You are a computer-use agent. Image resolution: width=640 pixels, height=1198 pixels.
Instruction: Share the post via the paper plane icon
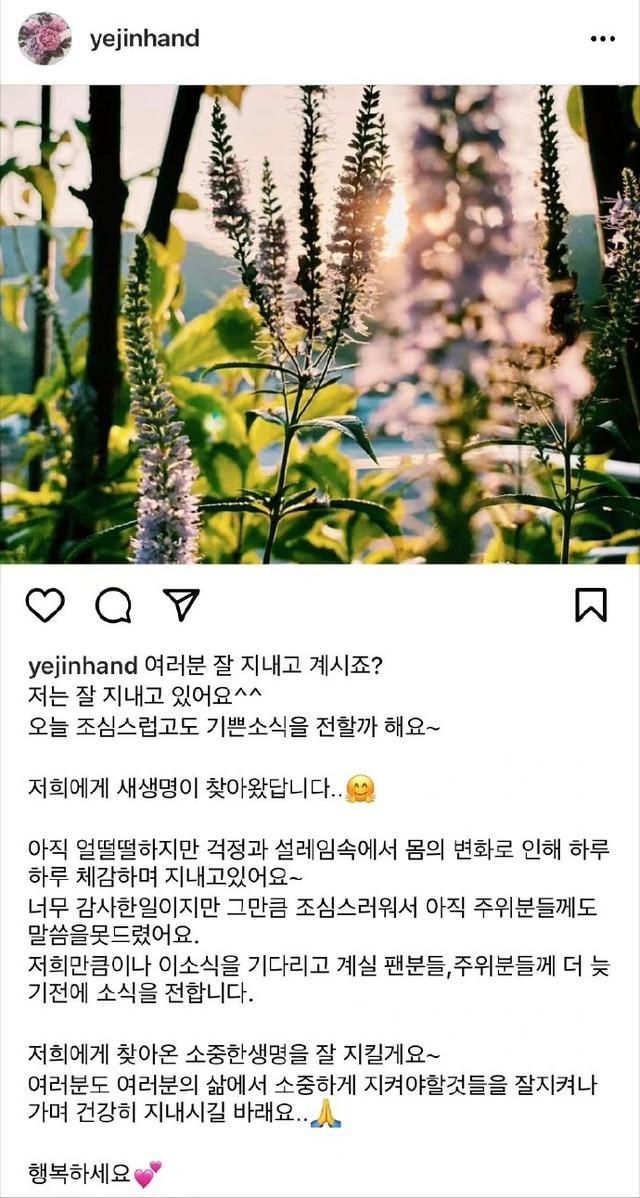point(181,604)
